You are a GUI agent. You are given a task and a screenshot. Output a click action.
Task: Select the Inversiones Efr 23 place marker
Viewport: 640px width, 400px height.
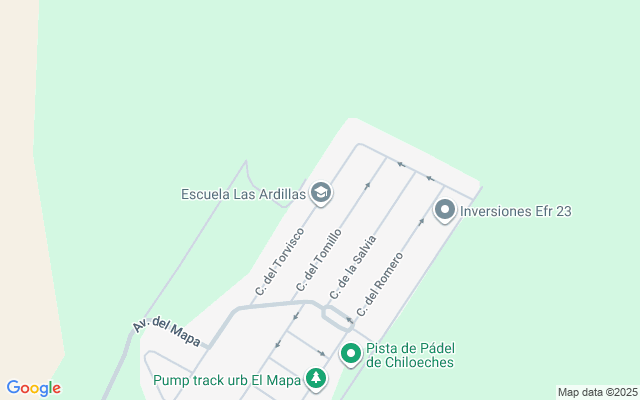(445, 210)
